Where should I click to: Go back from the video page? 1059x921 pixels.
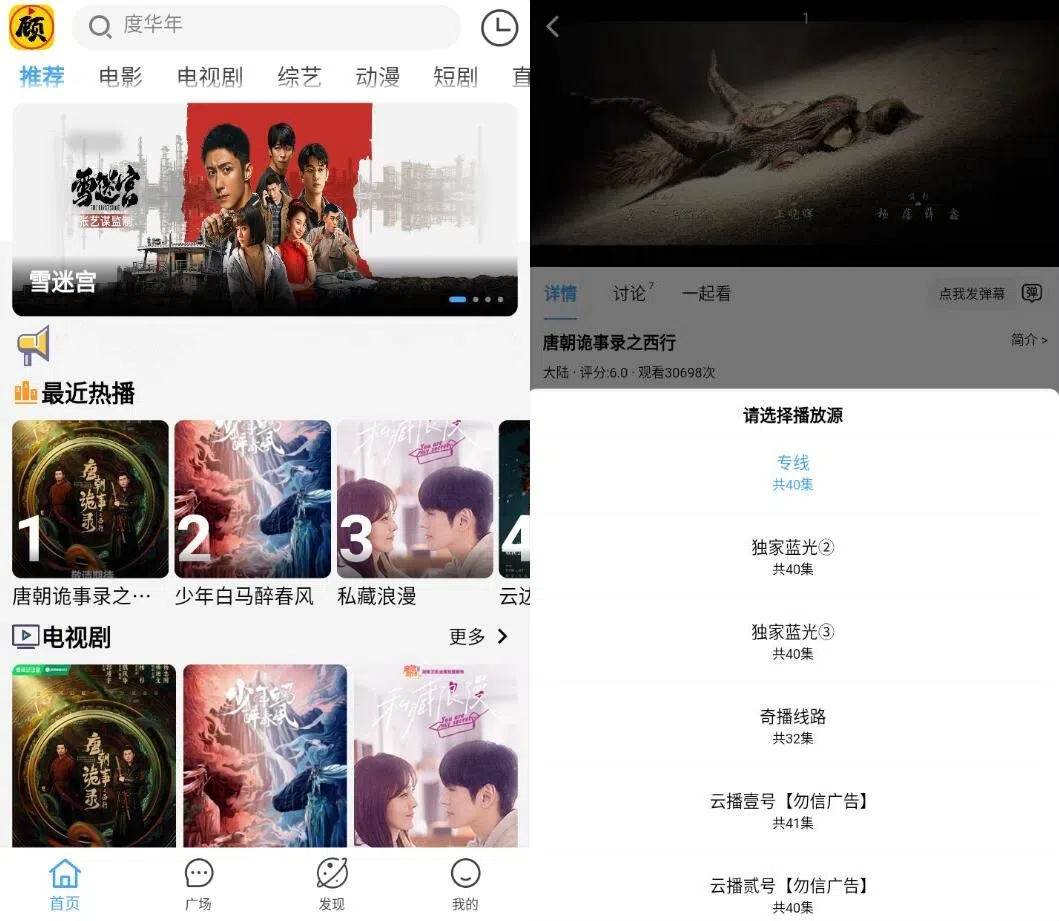click(553, 27)
